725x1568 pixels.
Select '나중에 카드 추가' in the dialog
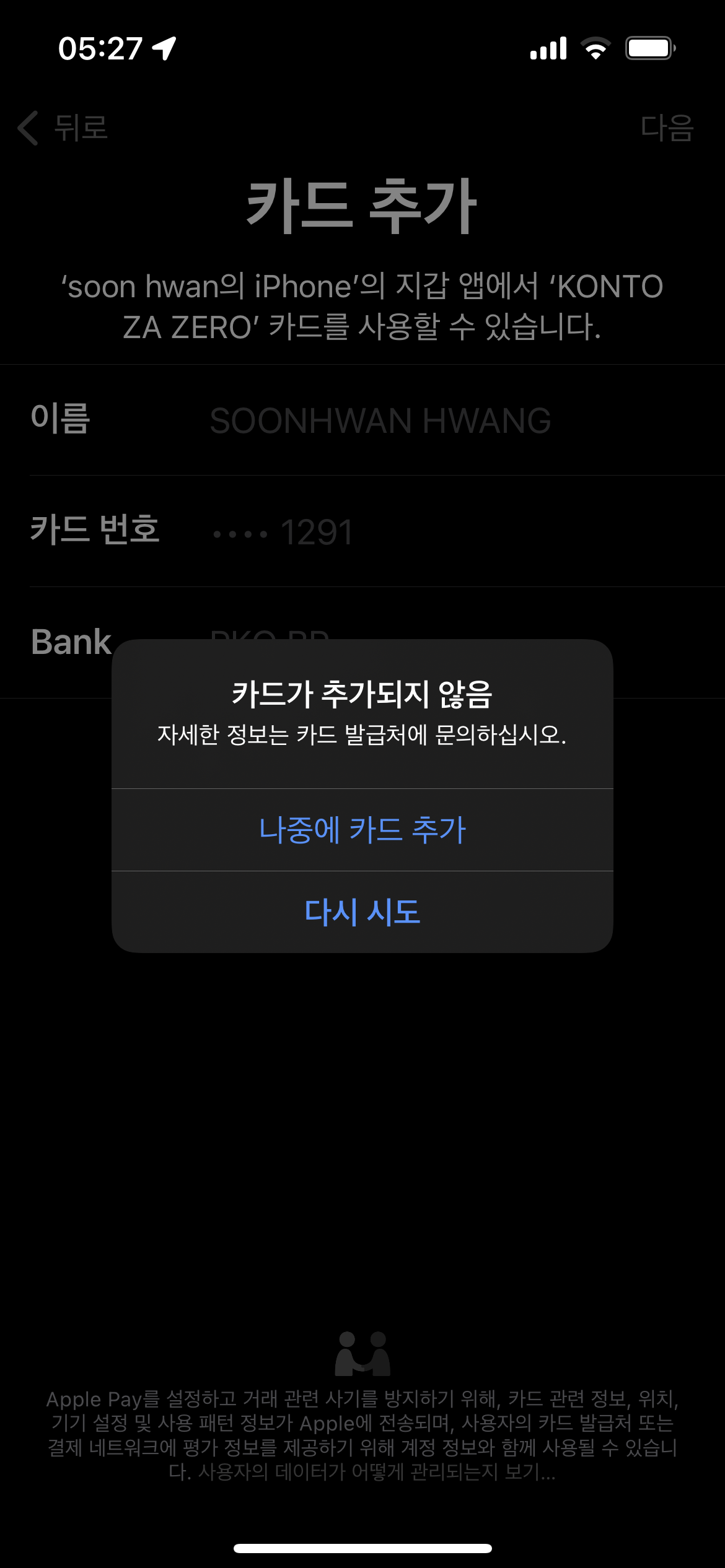pos(362,830)
